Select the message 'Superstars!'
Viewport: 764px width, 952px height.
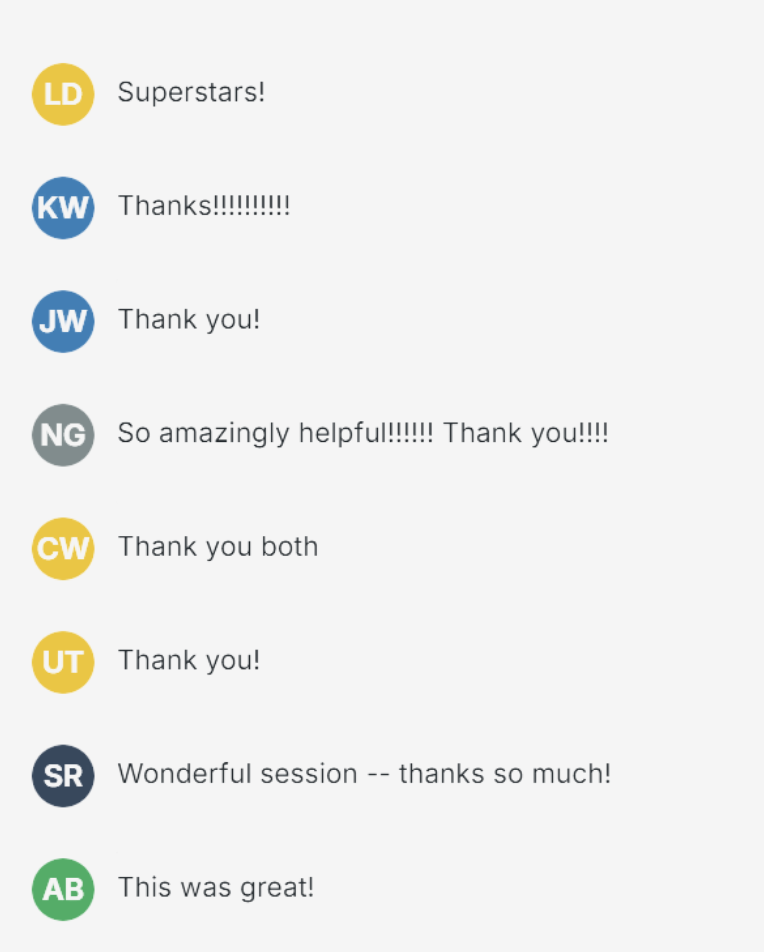(x=190, y=93)
